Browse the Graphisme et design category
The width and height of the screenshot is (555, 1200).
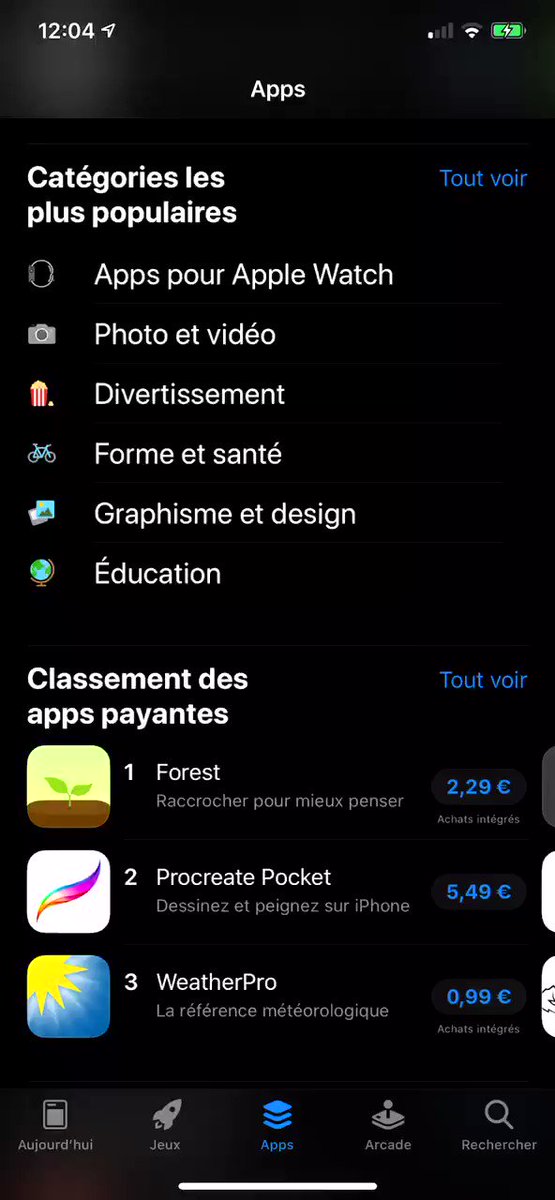click(277, 514)
